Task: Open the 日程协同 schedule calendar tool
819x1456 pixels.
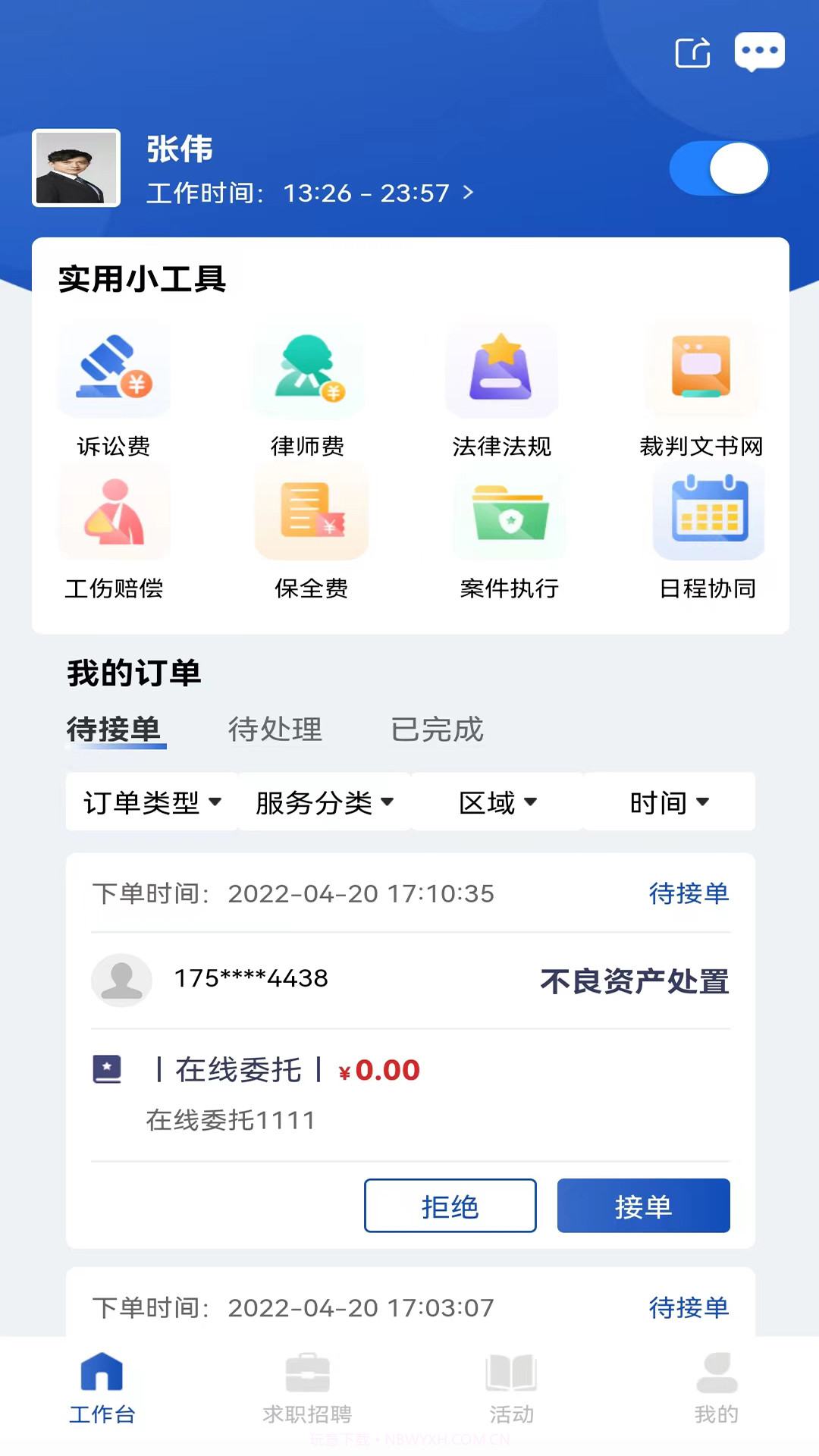Action: click(x=708, y=512)
